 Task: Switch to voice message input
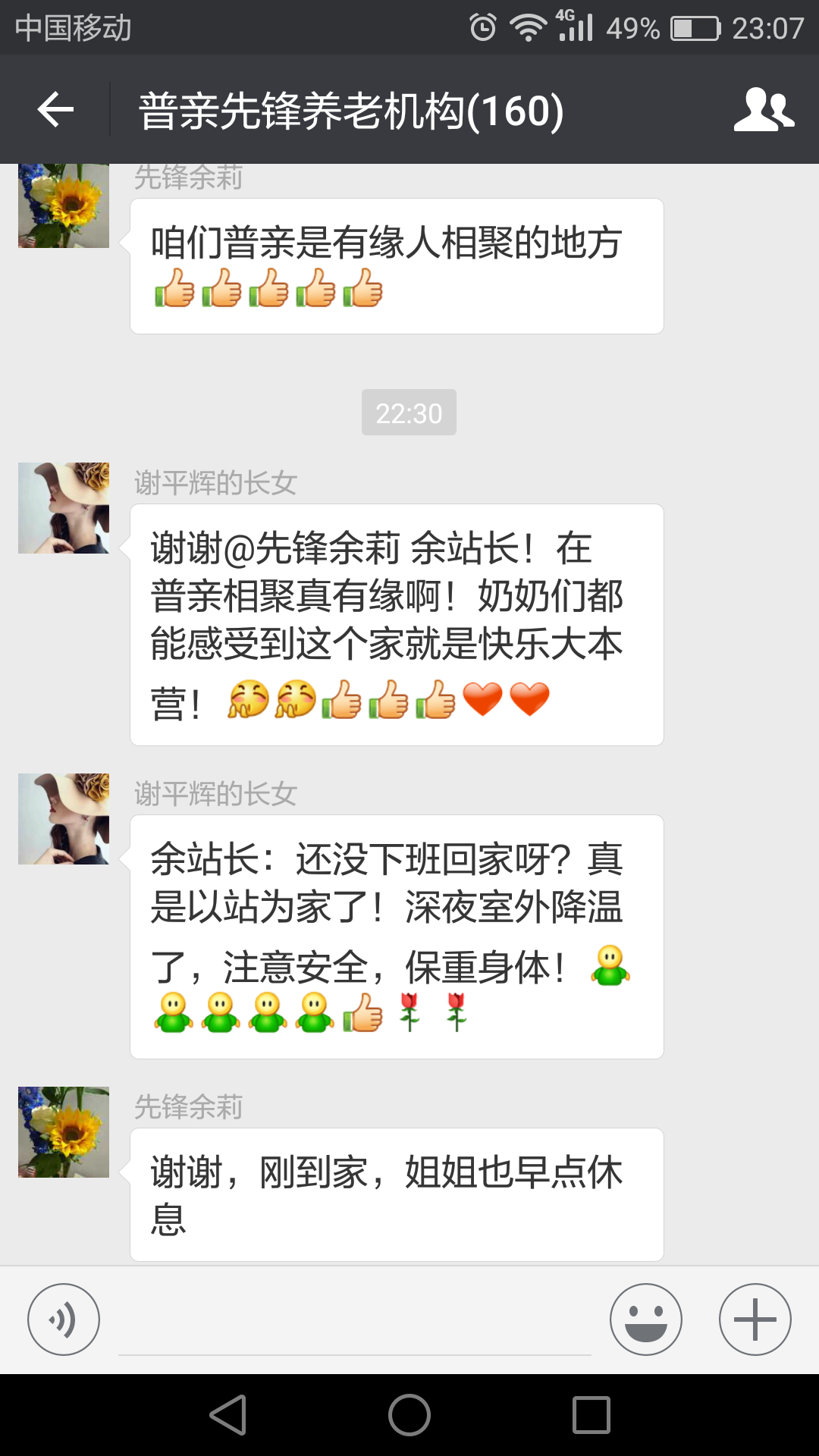(64, 1319)
